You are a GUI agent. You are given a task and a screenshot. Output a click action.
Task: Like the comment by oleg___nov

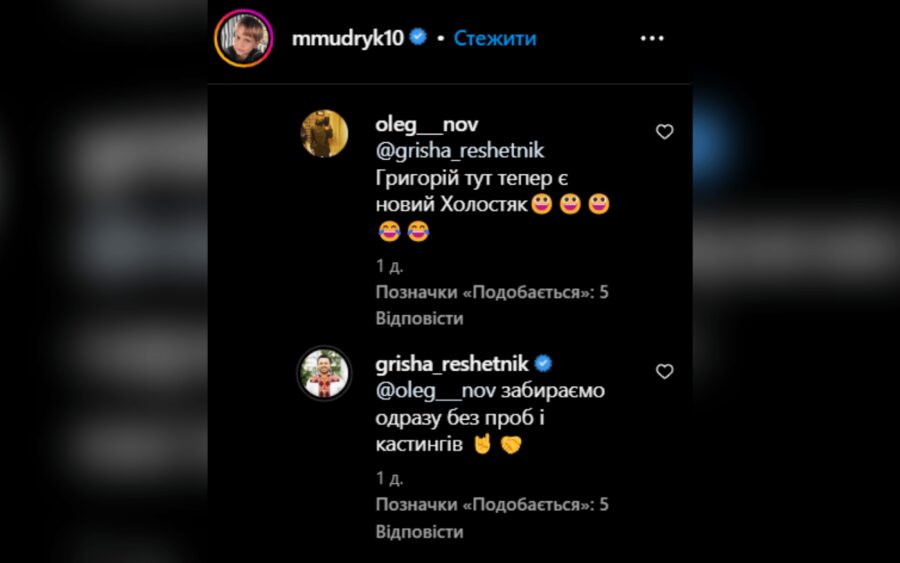coord(664,131)
